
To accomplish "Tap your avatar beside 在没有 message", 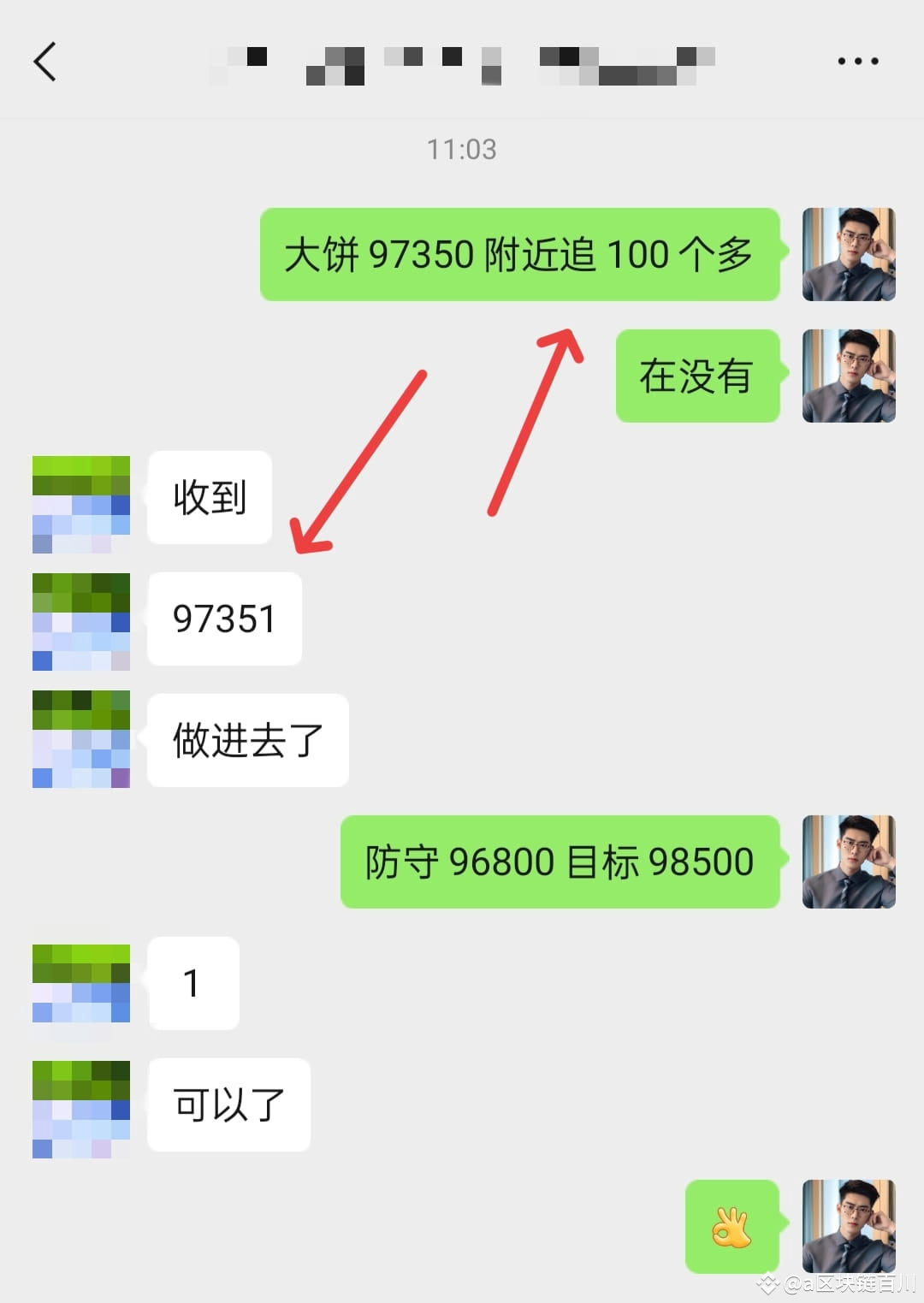I will pyautogui.click(x=849, y=376).
